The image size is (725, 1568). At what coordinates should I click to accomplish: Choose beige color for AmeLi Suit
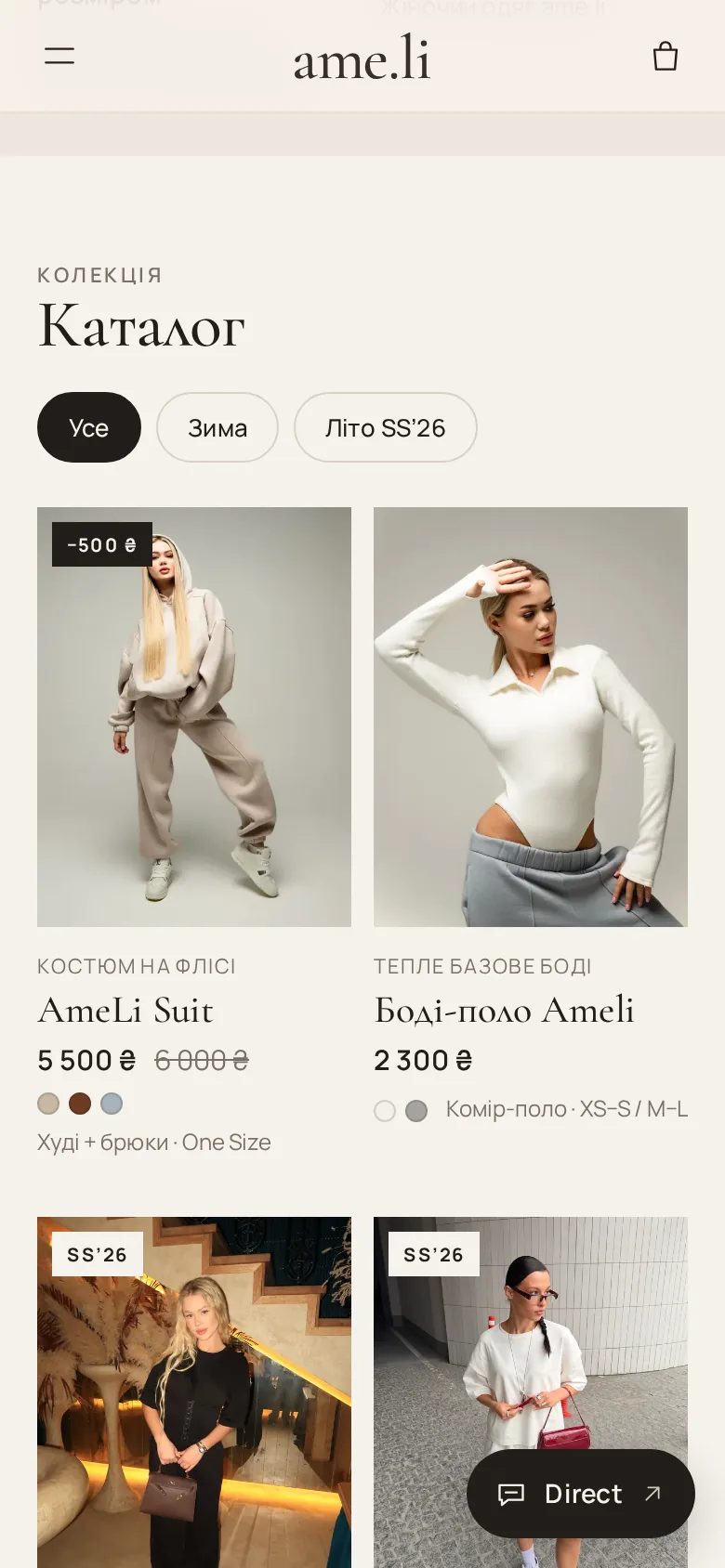(48, 1104)
